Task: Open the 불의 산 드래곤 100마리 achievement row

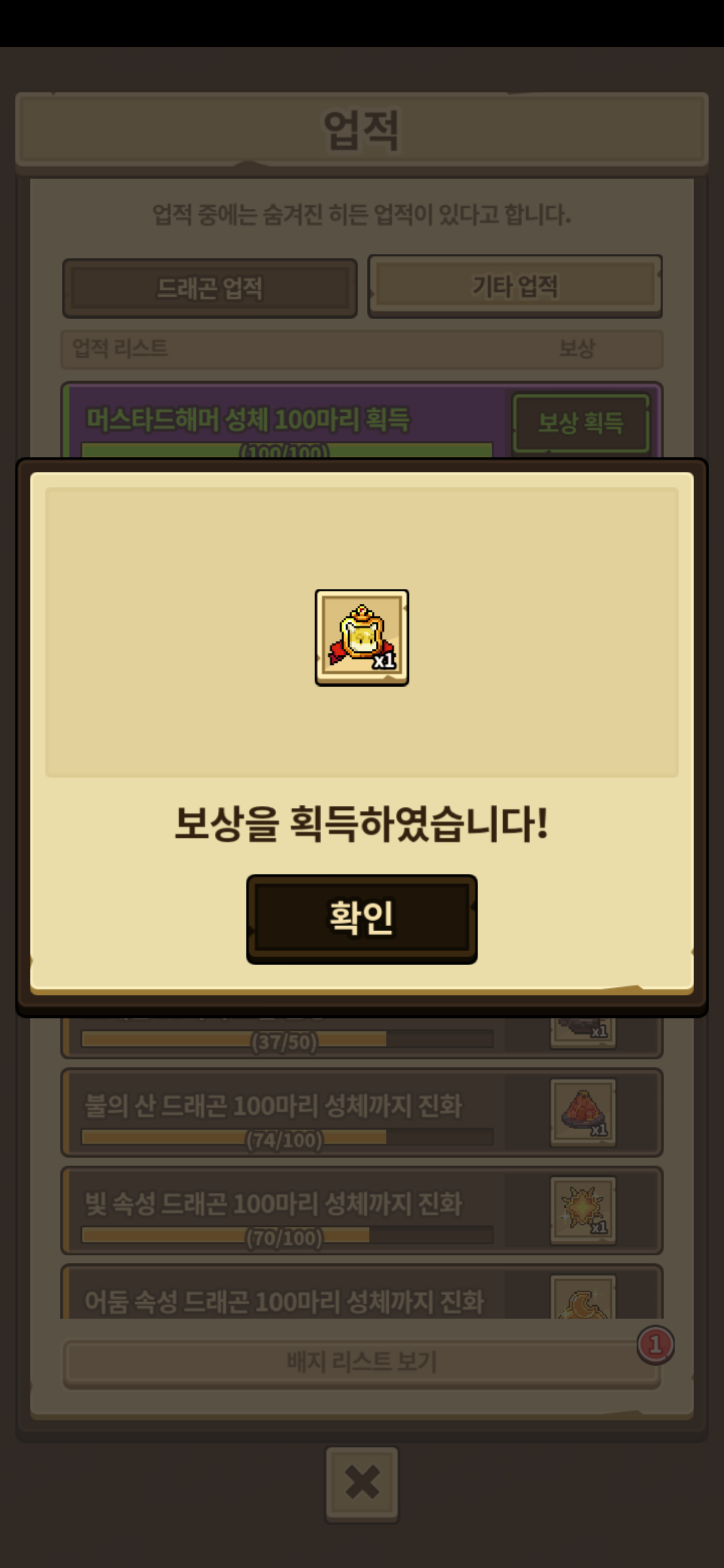Action: 361,1113
